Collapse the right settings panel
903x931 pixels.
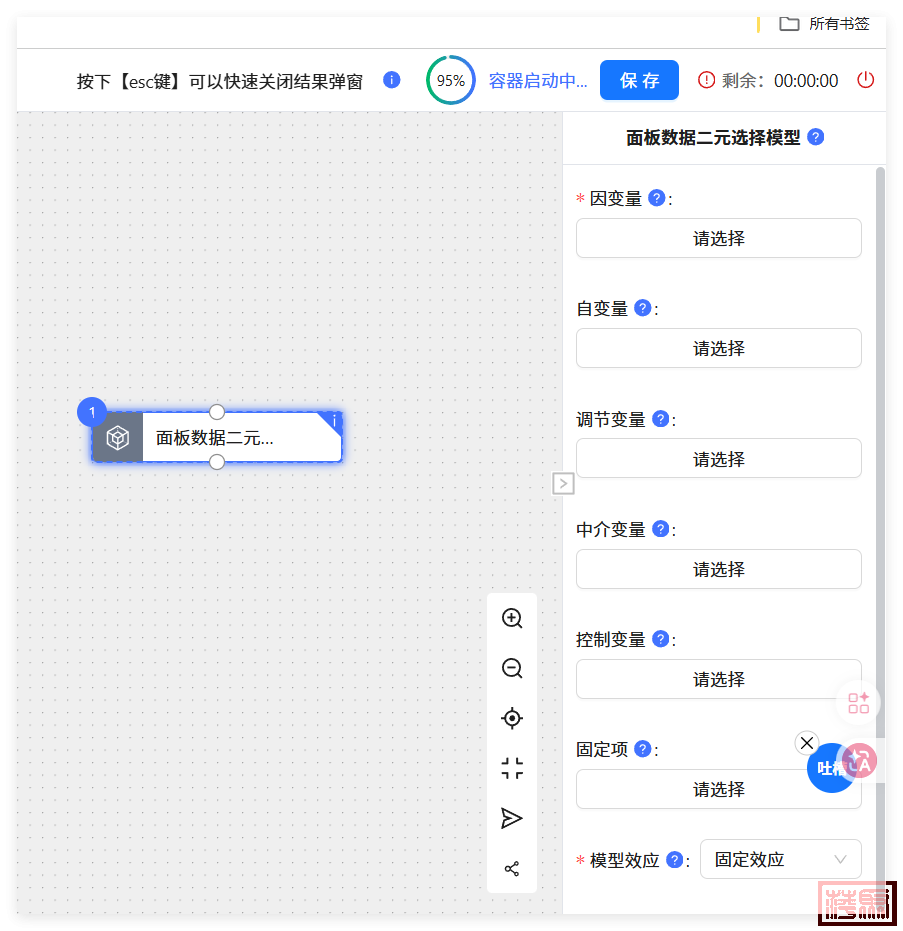click(563, 484)
